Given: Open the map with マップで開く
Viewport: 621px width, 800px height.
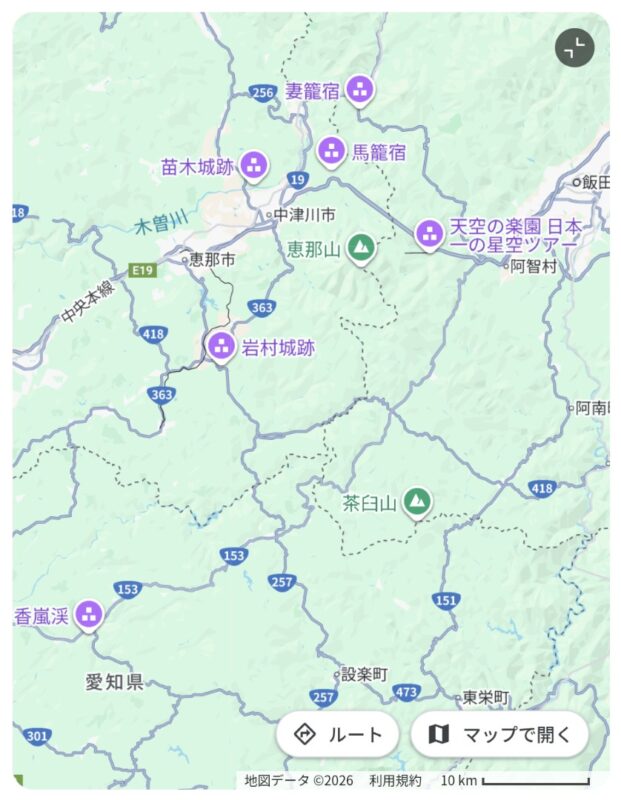Looking at the screenshot, I should click(500, 735).
